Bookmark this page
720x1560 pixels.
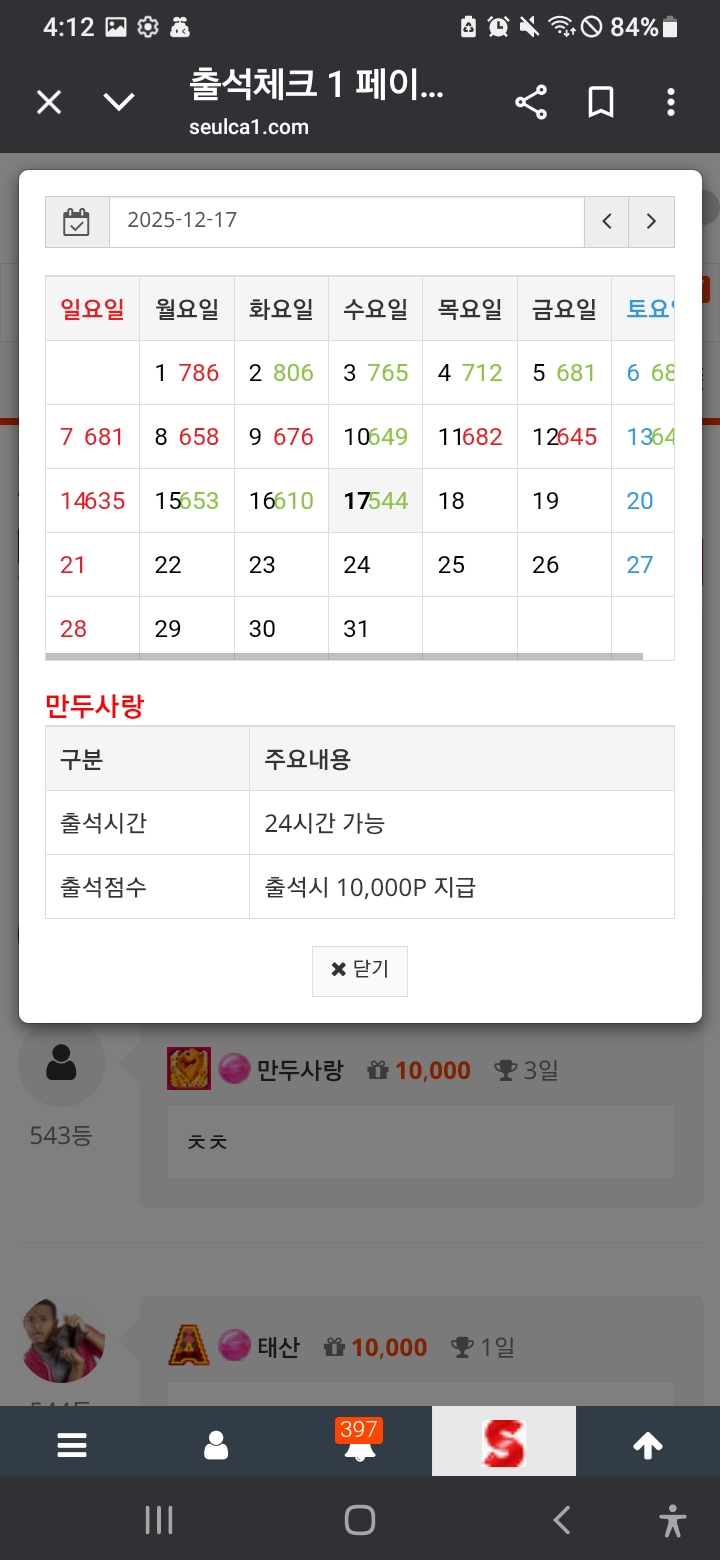(600, 102)
